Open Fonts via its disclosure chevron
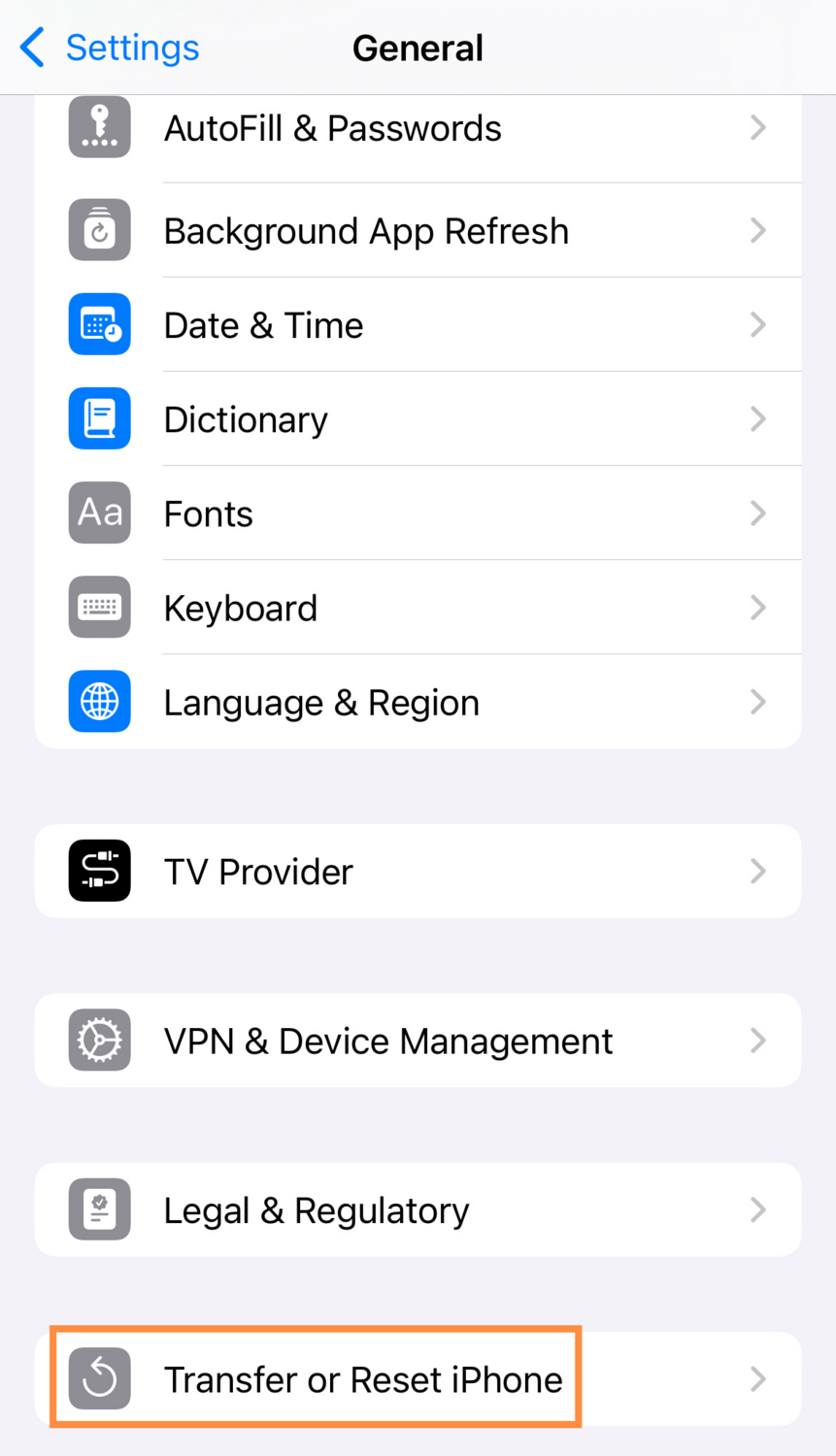 tap(758, 513)
